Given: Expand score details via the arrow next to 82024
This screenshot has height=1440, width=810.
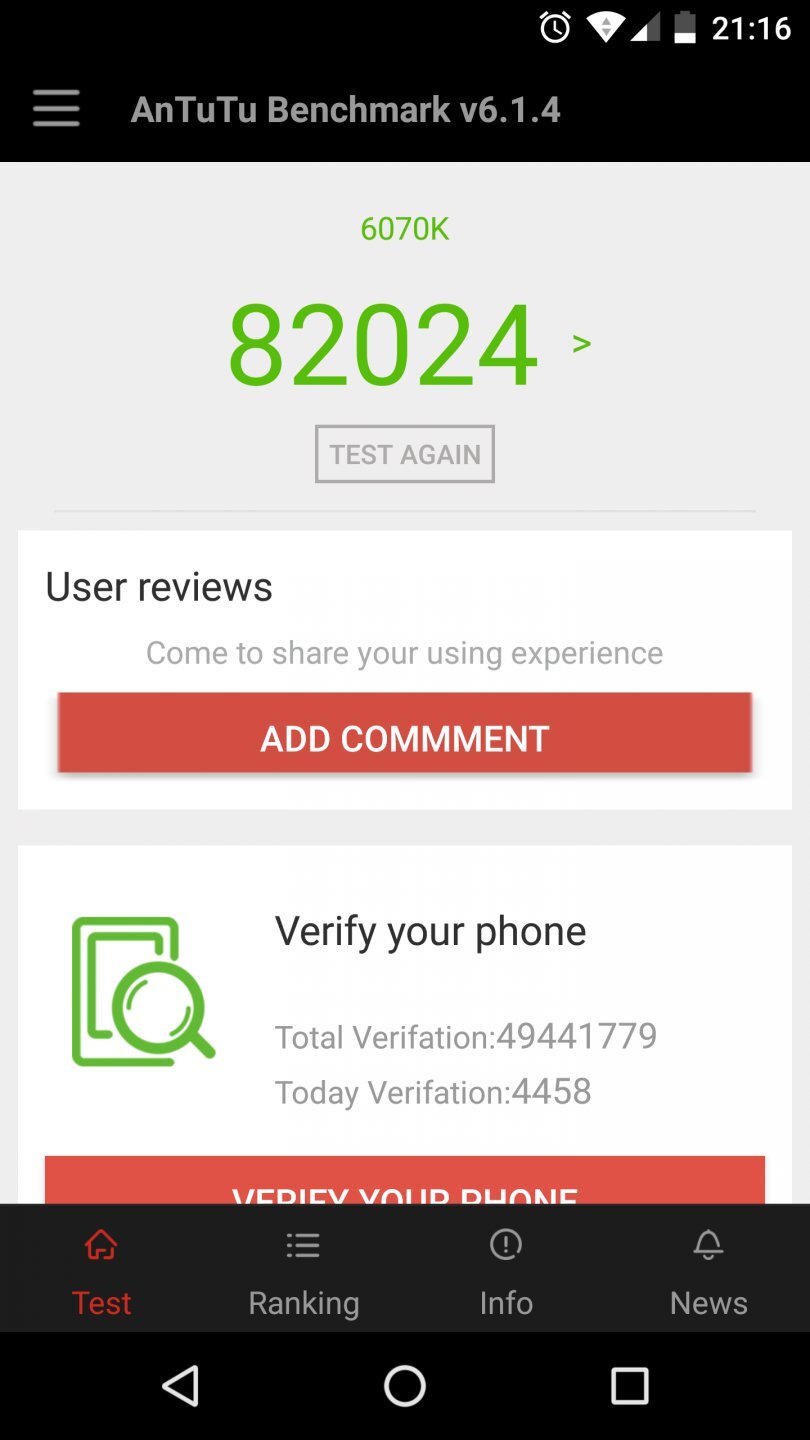Looking at the screenshot, I should [580, 342].
